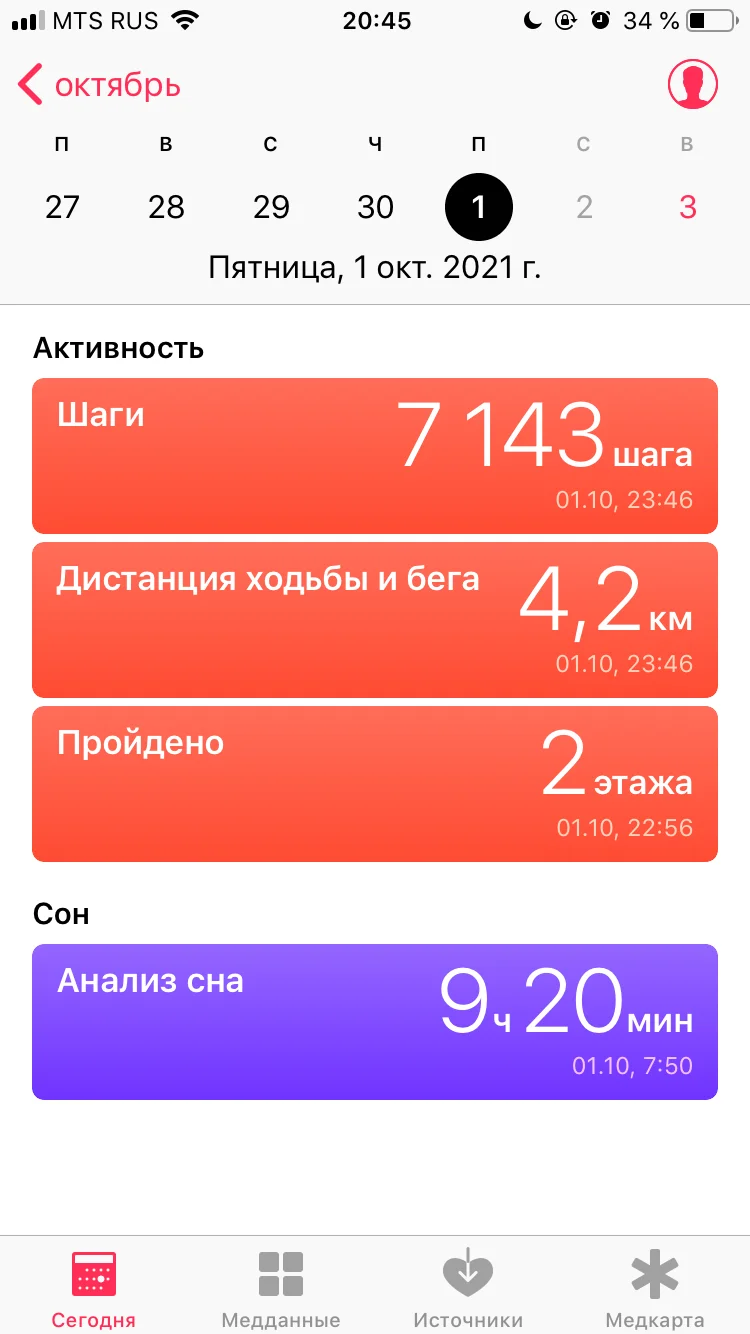The image size is (750, 1334).
Task: Open the Анализ сна sleep card
Action: [x=374, y=1022]
